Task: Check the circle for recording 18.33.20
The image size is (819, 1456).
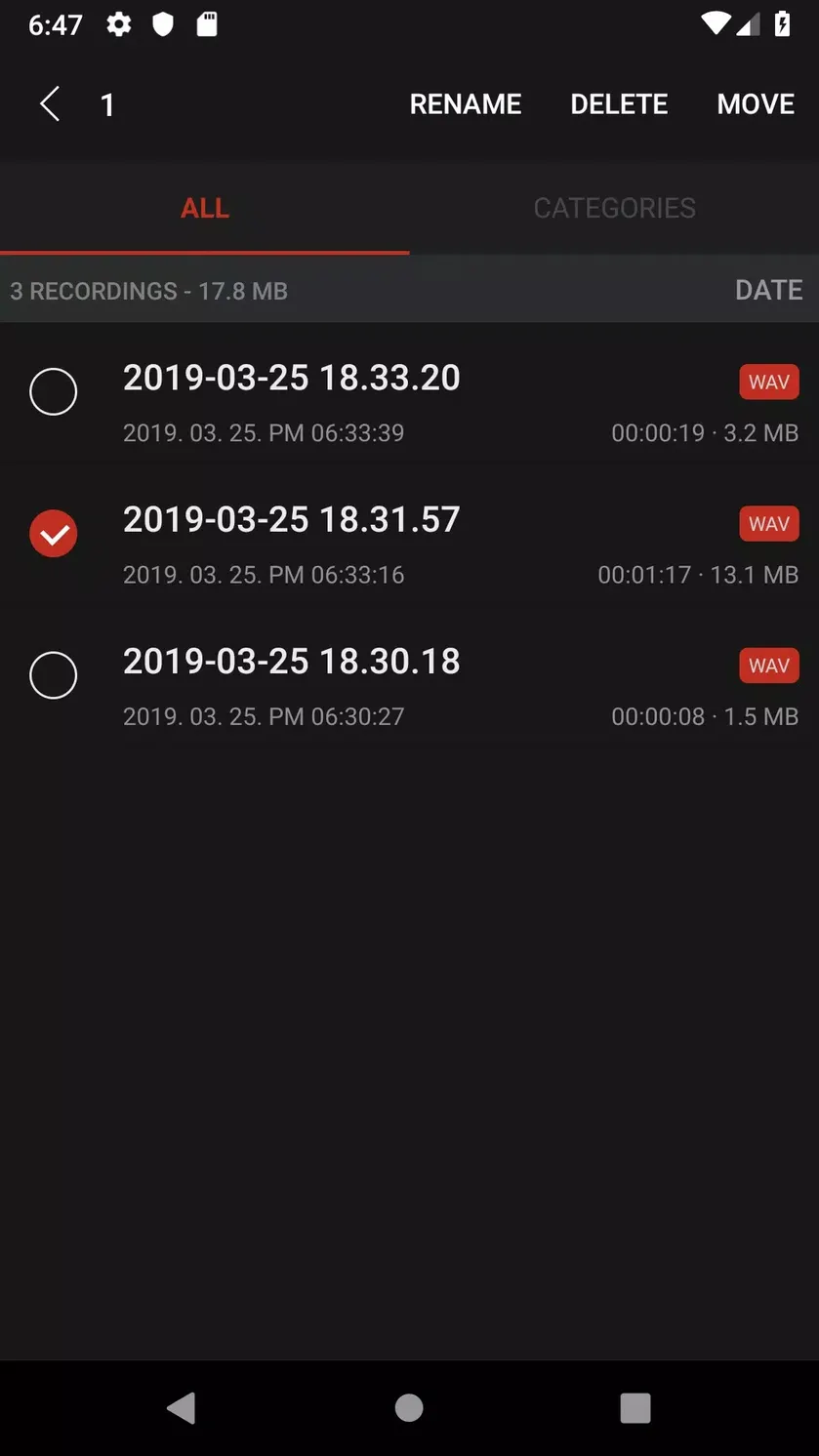Action: (54, 392)
